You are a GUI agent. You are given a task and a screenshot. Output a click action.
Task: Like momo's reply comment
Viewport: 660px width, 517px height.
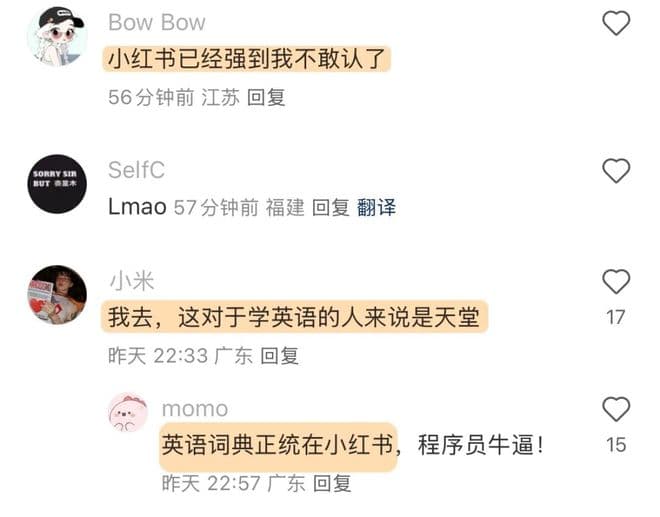click(x=616, y=409)
